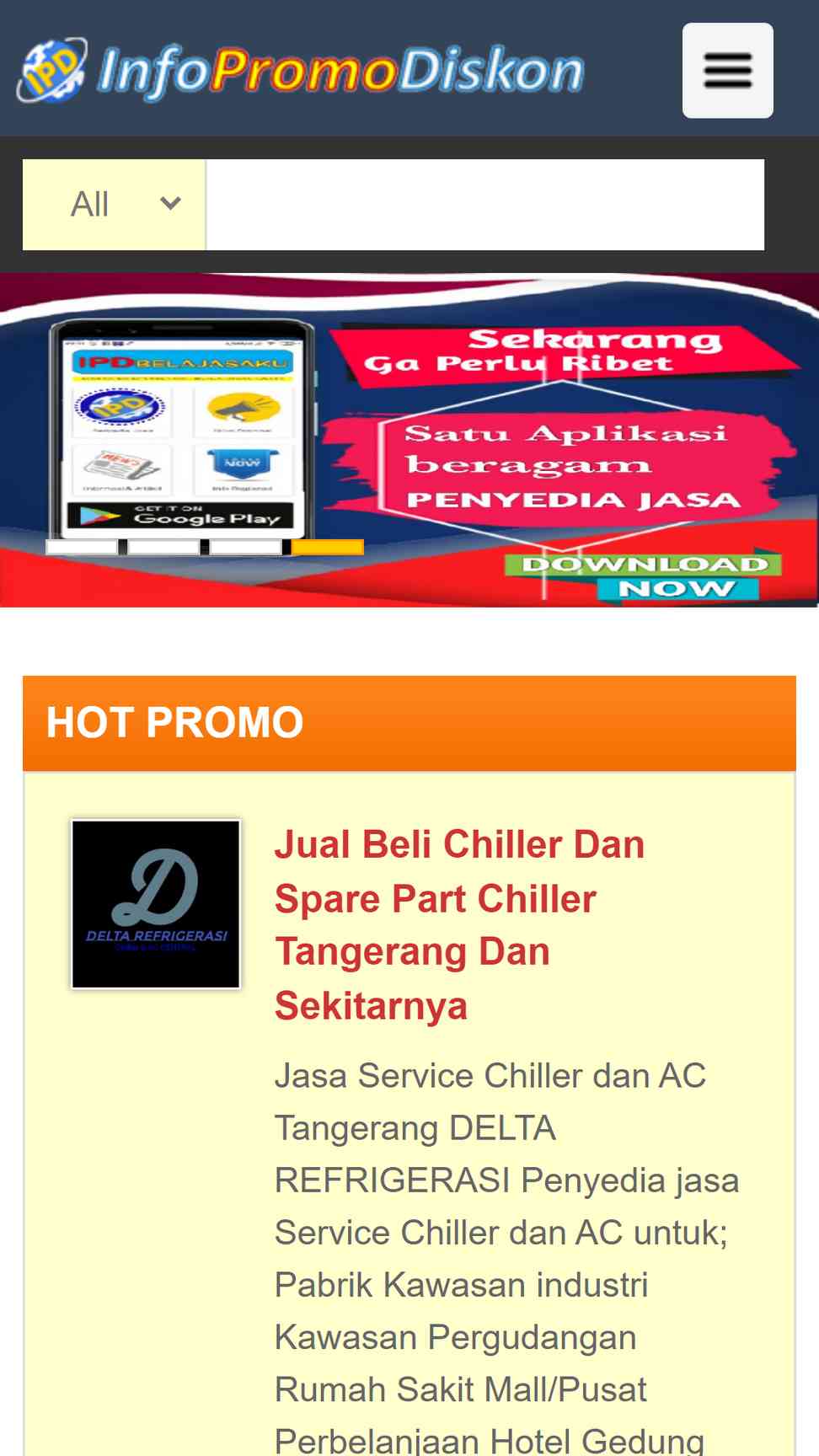The height and width of the screenshot is (1456, 819).
Task: Open the InfoPromoDiskon home logo
Action: click(300, 70)
